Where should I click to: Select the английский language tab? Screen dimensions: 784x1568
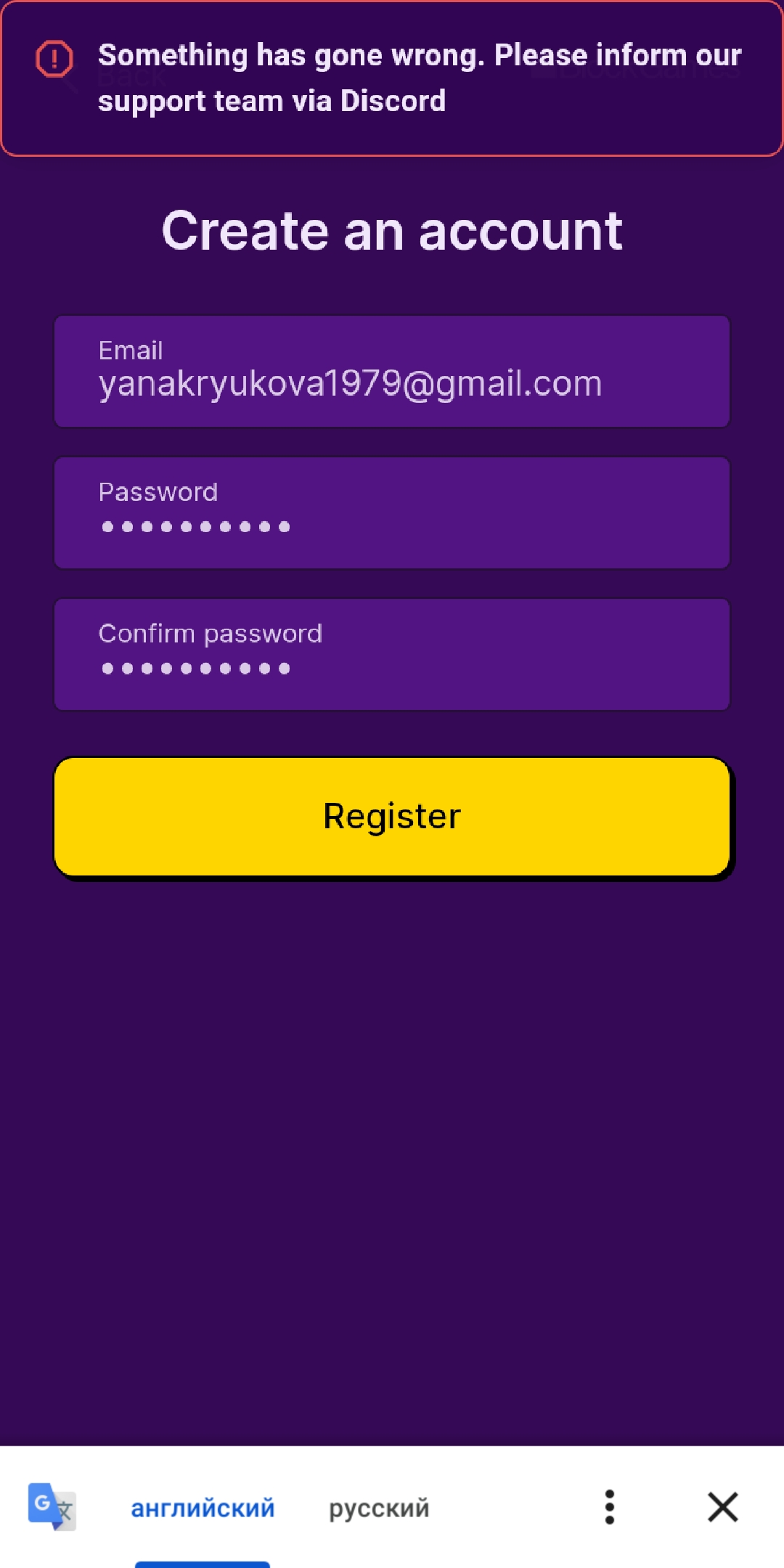tap(203, 1508)
